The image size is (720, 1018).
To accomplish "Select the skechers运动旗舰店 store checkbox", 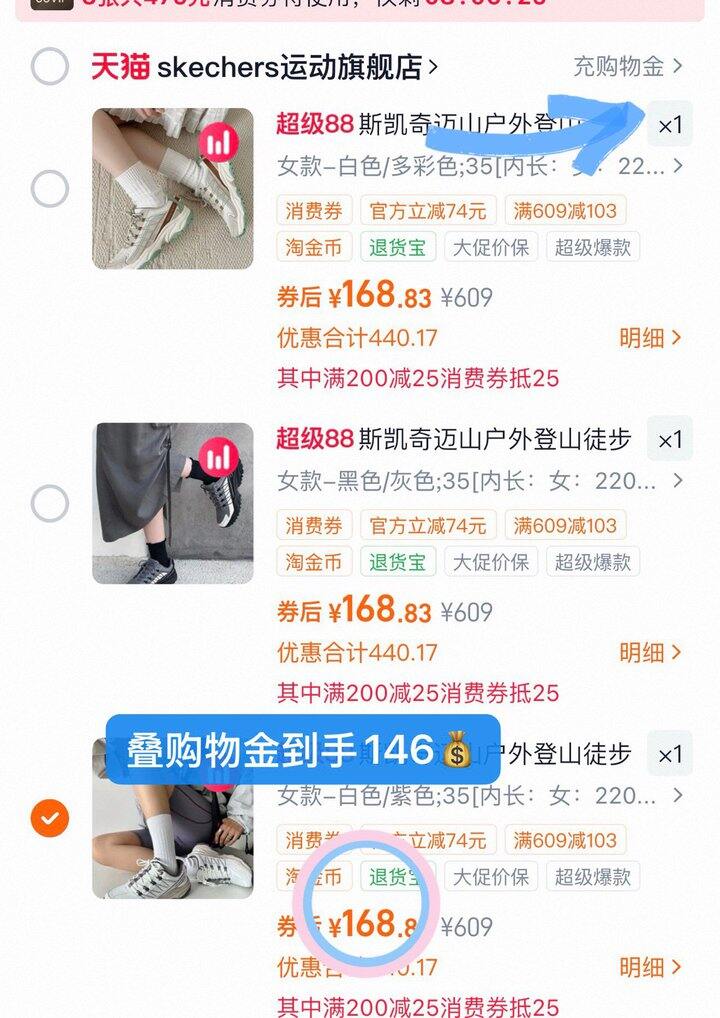I will point(50,63).
